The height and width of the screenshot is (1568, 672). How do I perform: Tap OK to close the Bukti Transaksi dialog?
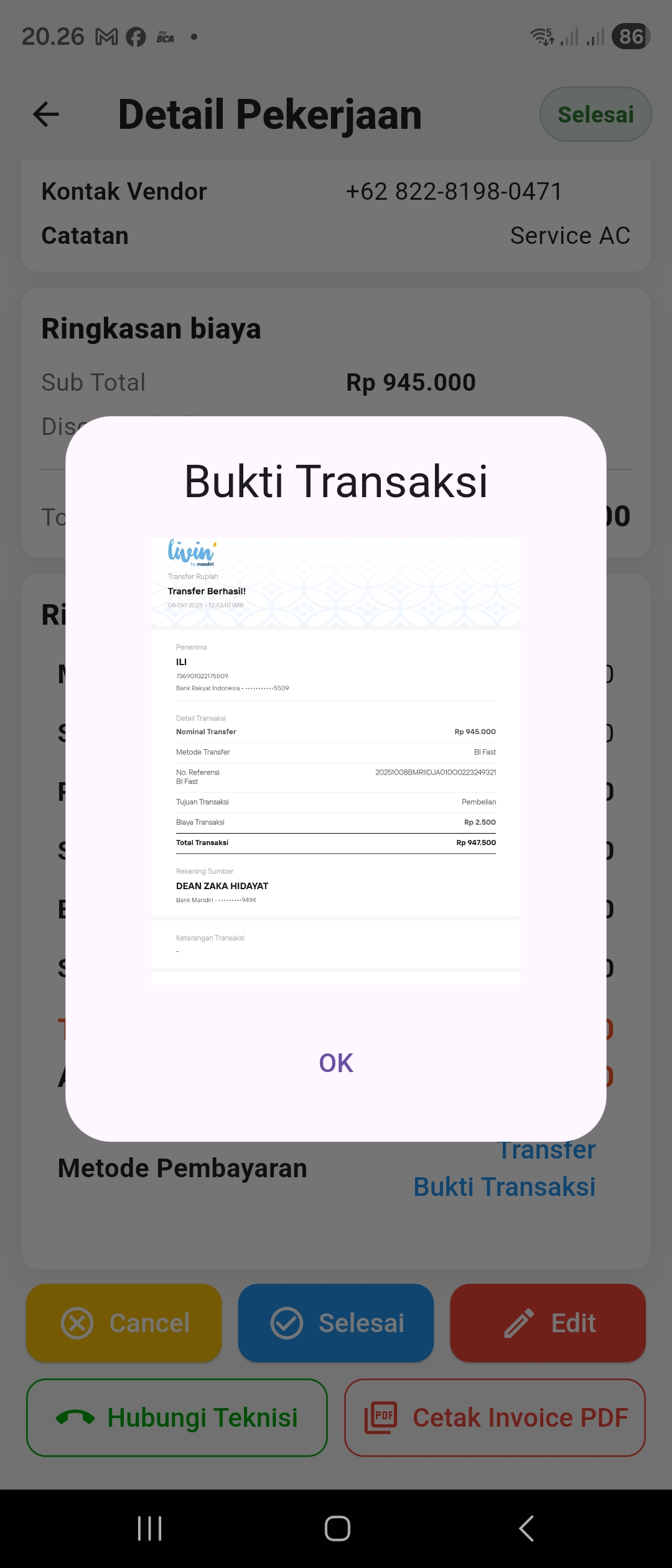tap(336, 1063)
